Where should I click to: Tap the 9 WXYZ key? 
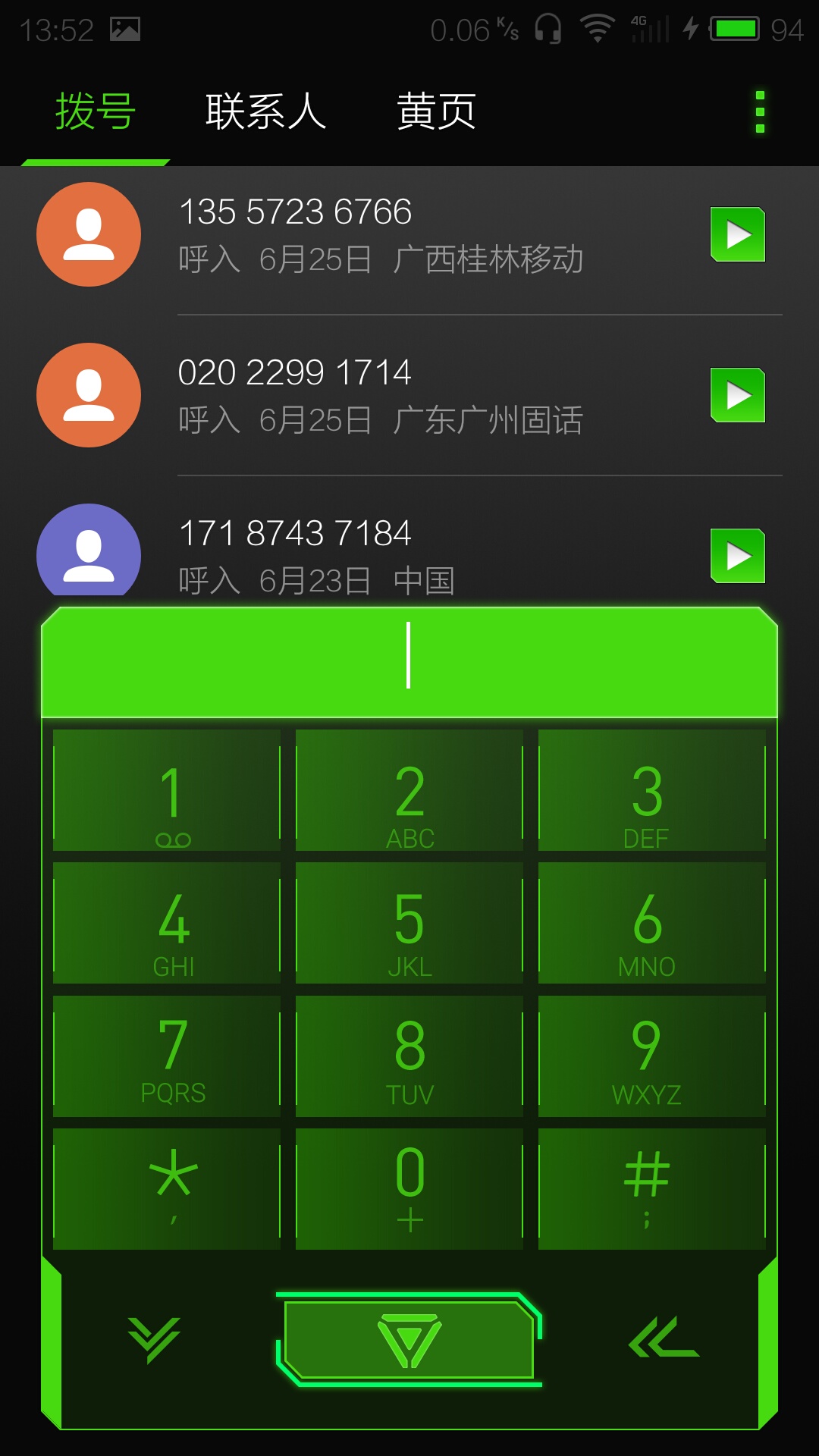[652, 1056]
